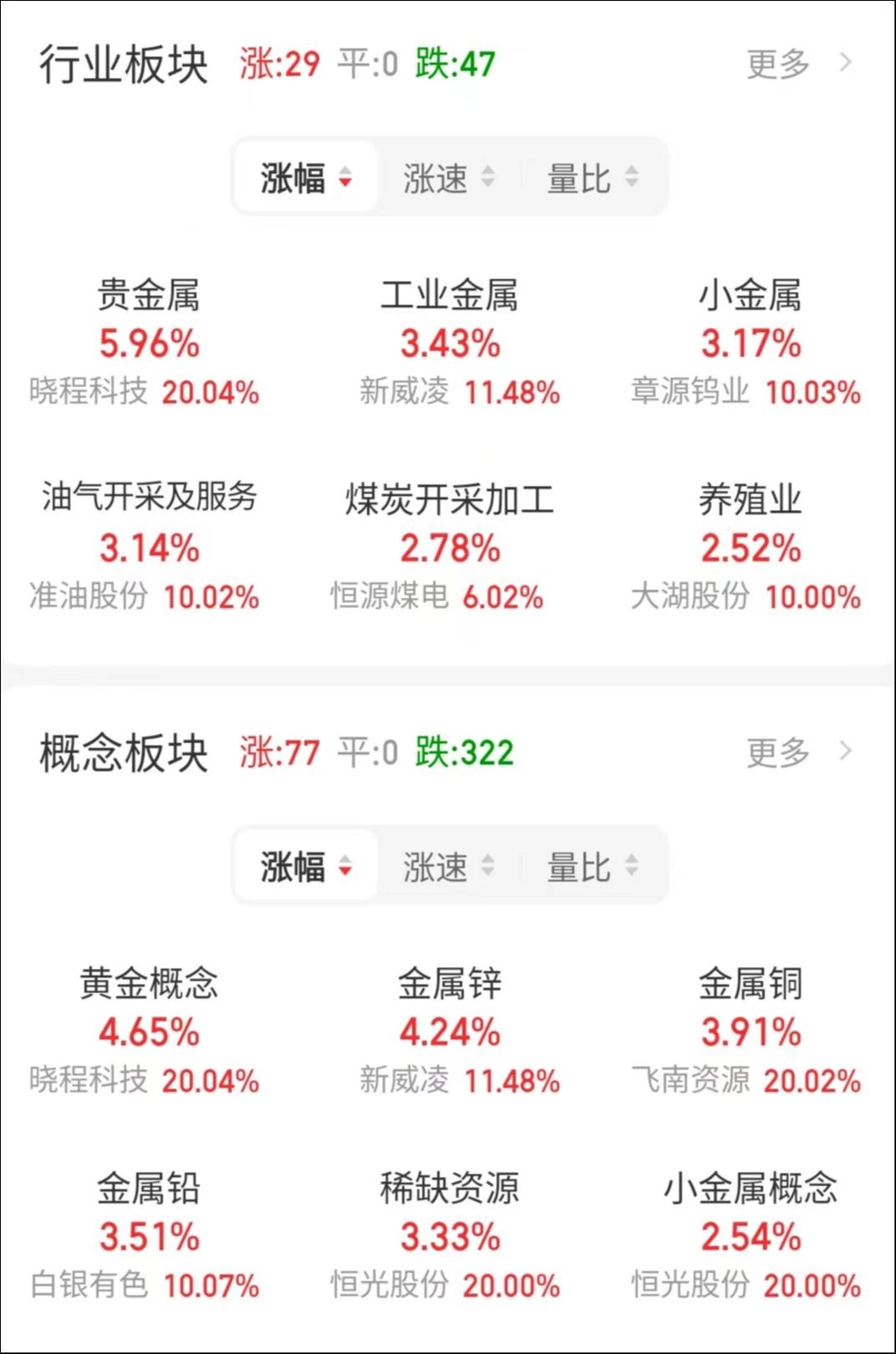This screenshot has width=896, height=1354.
Task: Sort 行业板块 by 涨速
Action: [449, 178]
